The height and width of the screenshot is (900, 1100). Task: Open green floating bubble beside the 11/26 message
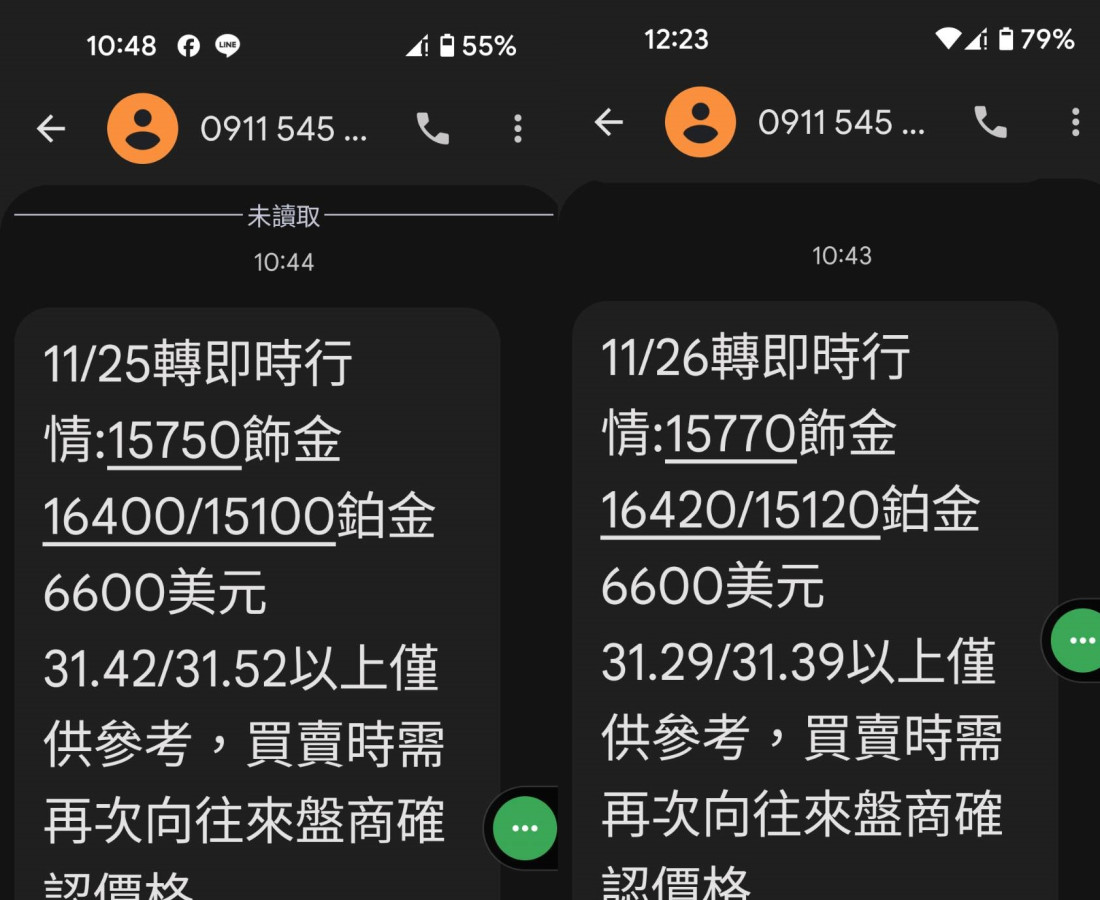1078,640
